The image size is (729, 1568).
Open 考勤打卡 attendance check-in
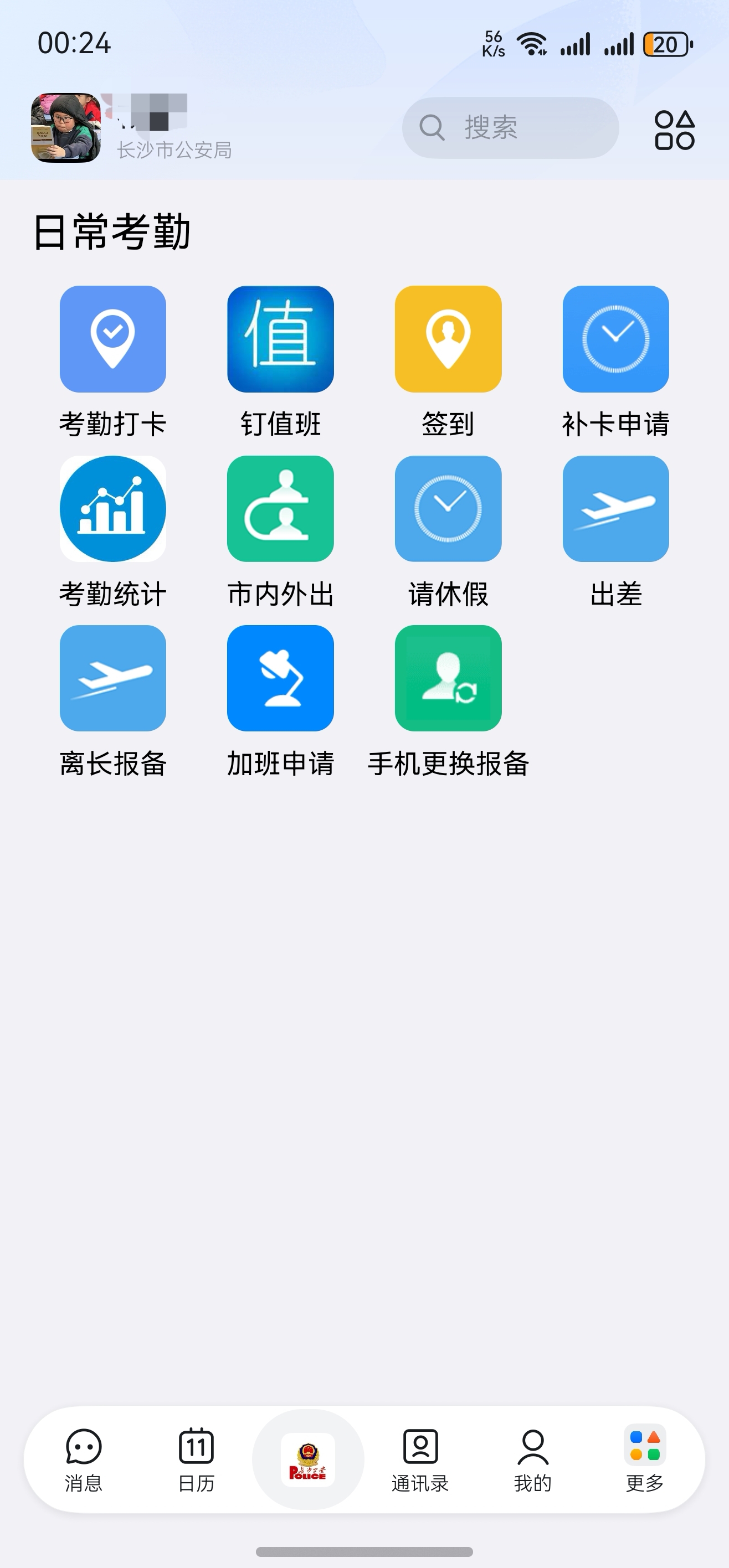[112, 339]
